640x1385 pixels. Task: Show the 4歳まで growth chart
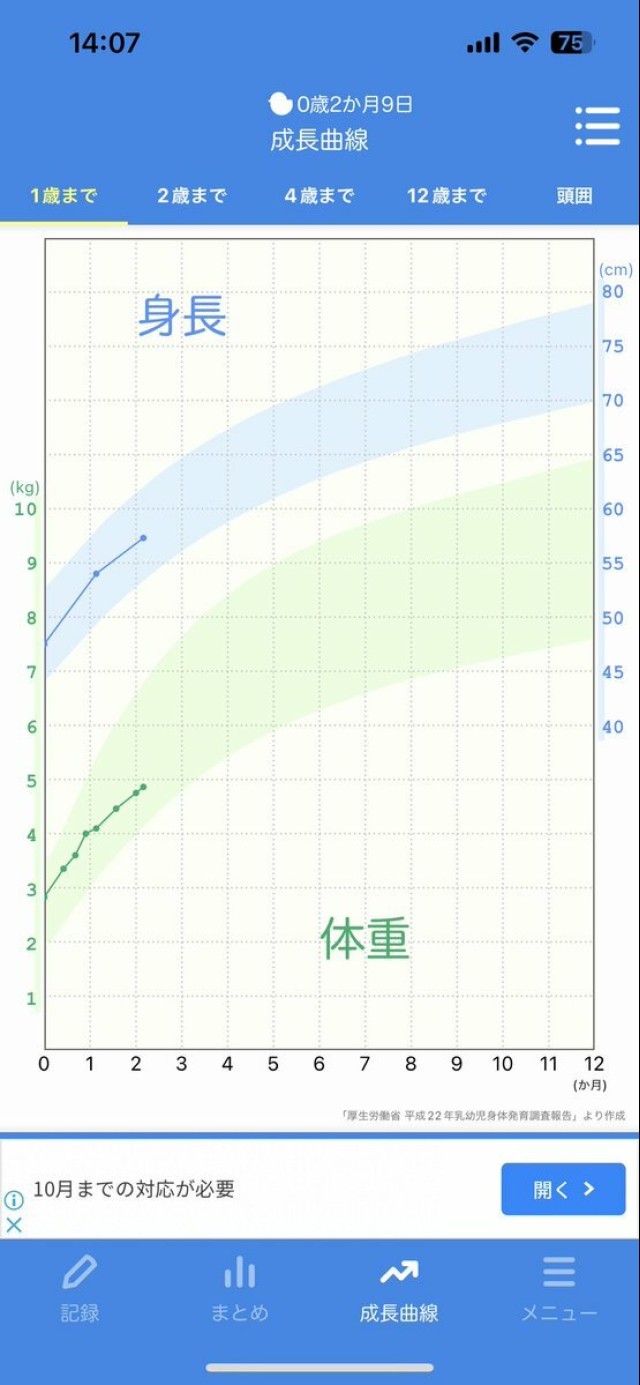(x=319, y=196)
